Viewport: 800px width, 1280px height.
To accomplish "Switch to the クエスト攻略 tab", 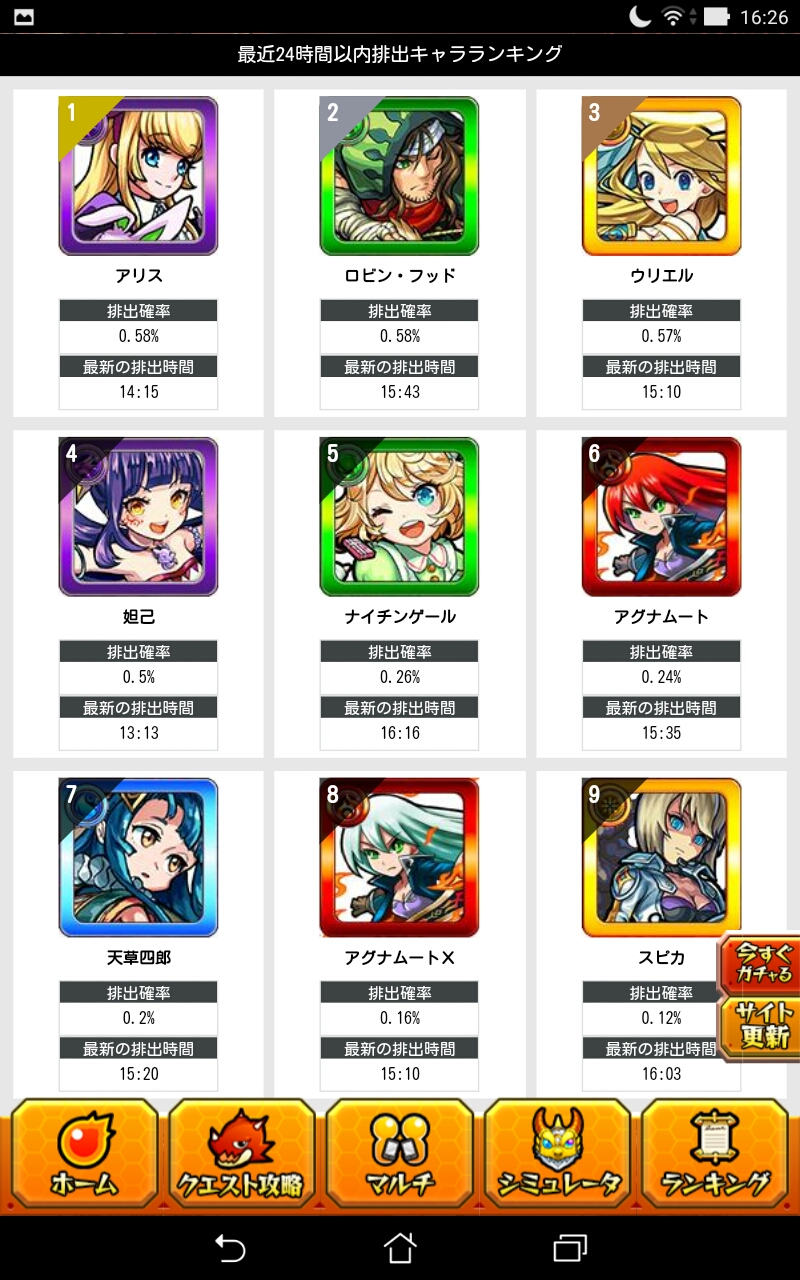I will point(241,1156).
